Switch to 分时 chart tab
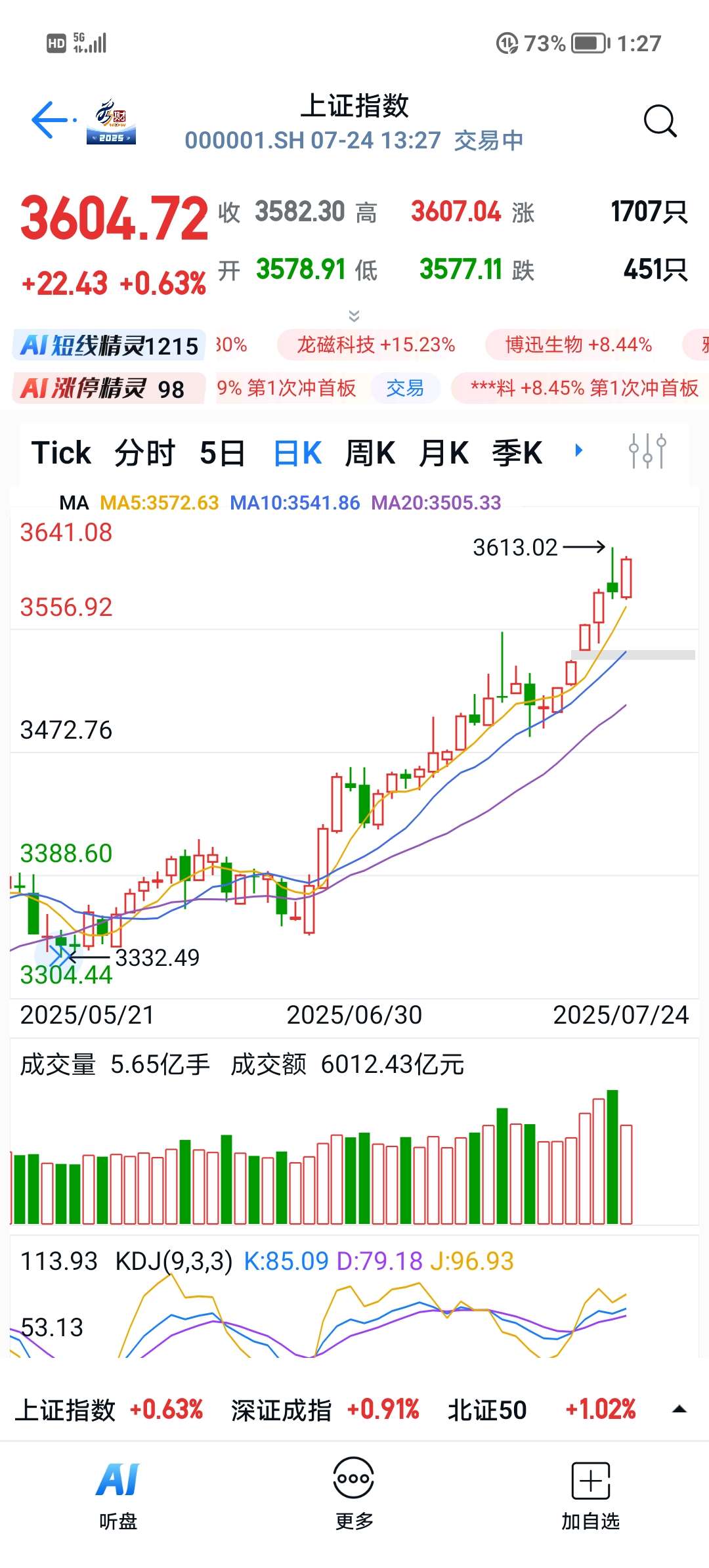The width and height of the screenshot is (709, 1568). 144,452
